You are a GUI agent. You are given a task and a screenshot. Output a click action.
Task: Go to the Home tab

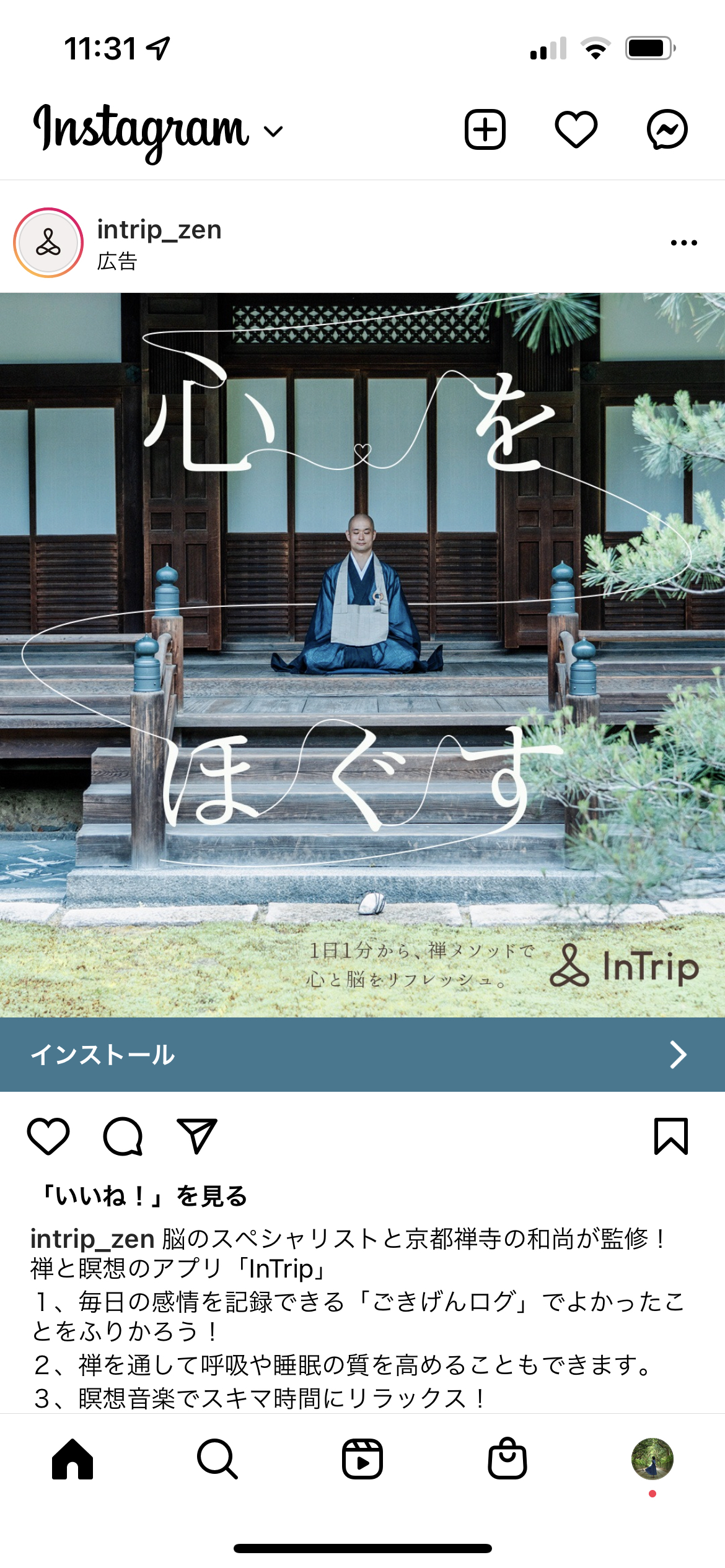tap(72, 1459)
